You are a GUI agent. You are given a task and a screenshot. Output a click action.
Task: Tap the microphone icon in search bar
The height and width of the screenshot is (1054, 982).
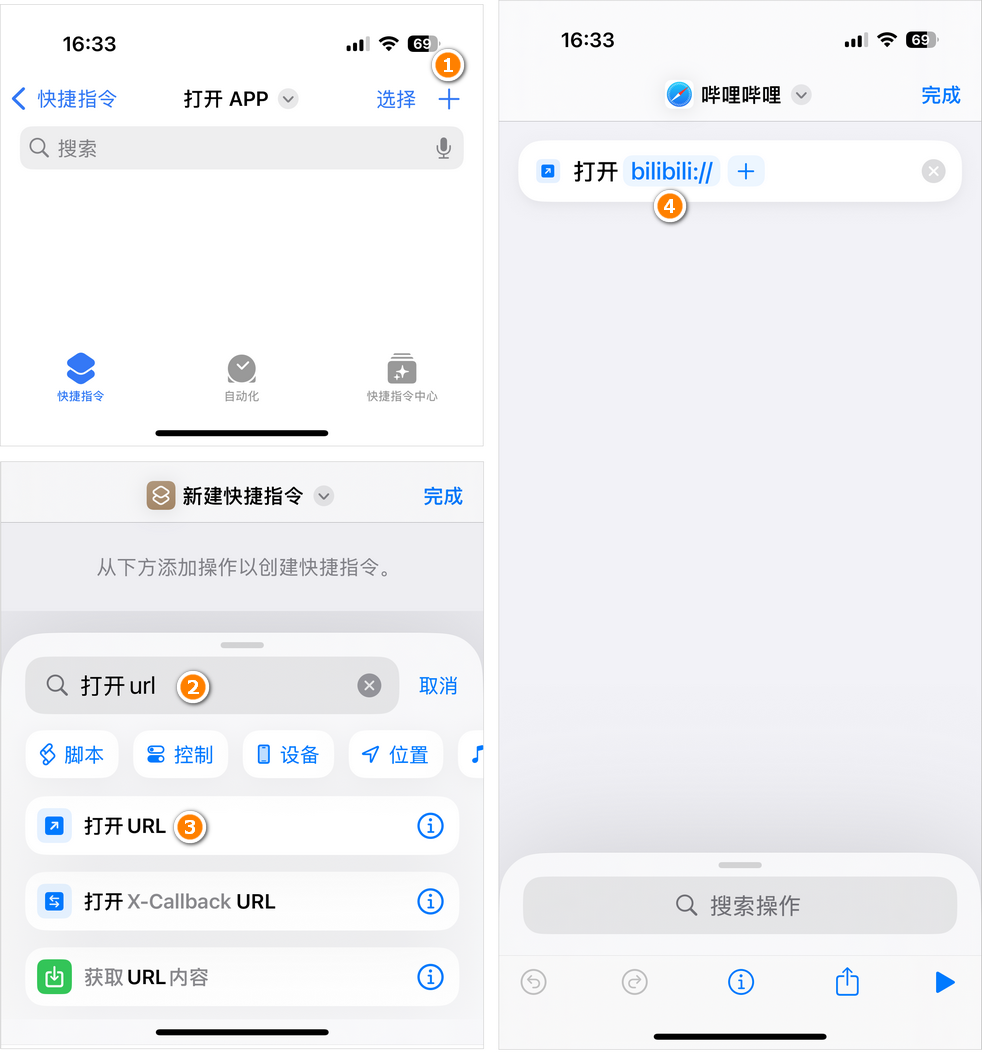[444, 148]
